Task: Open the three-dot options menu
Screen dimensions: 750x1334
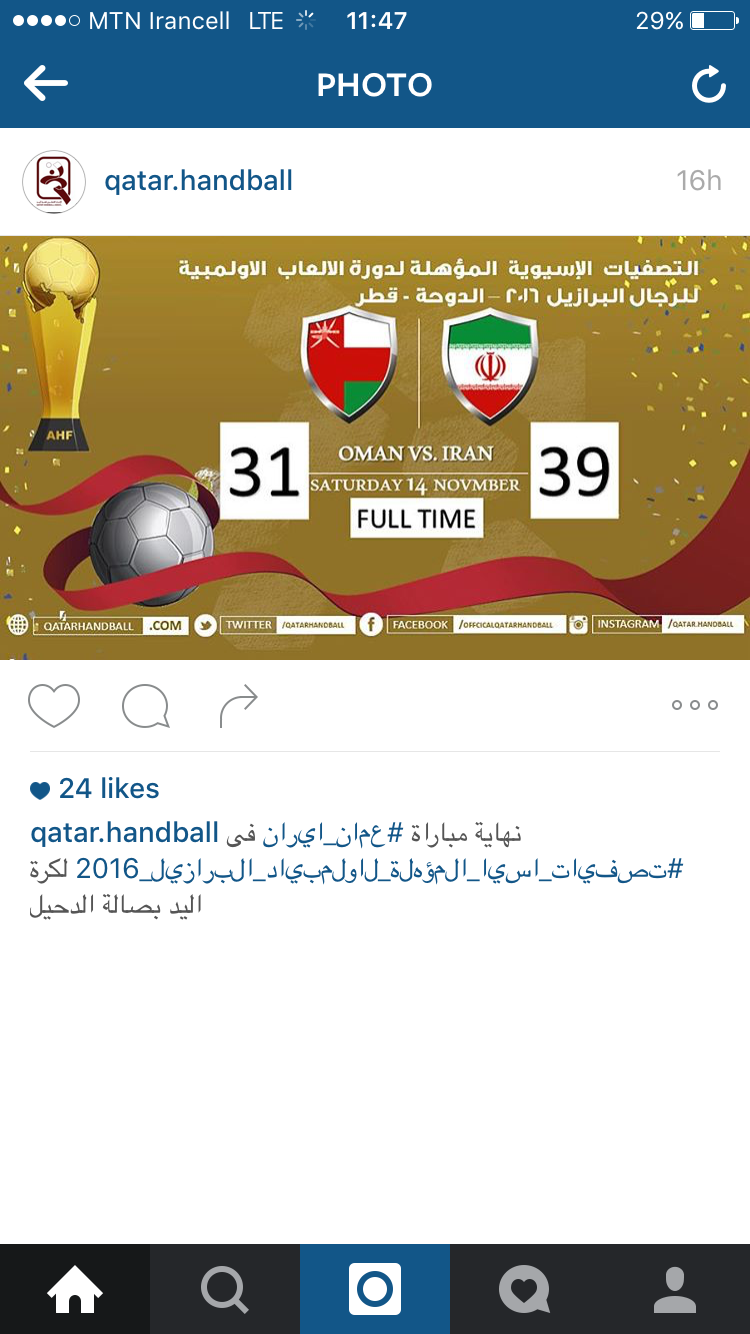Action: pos(695,705)
